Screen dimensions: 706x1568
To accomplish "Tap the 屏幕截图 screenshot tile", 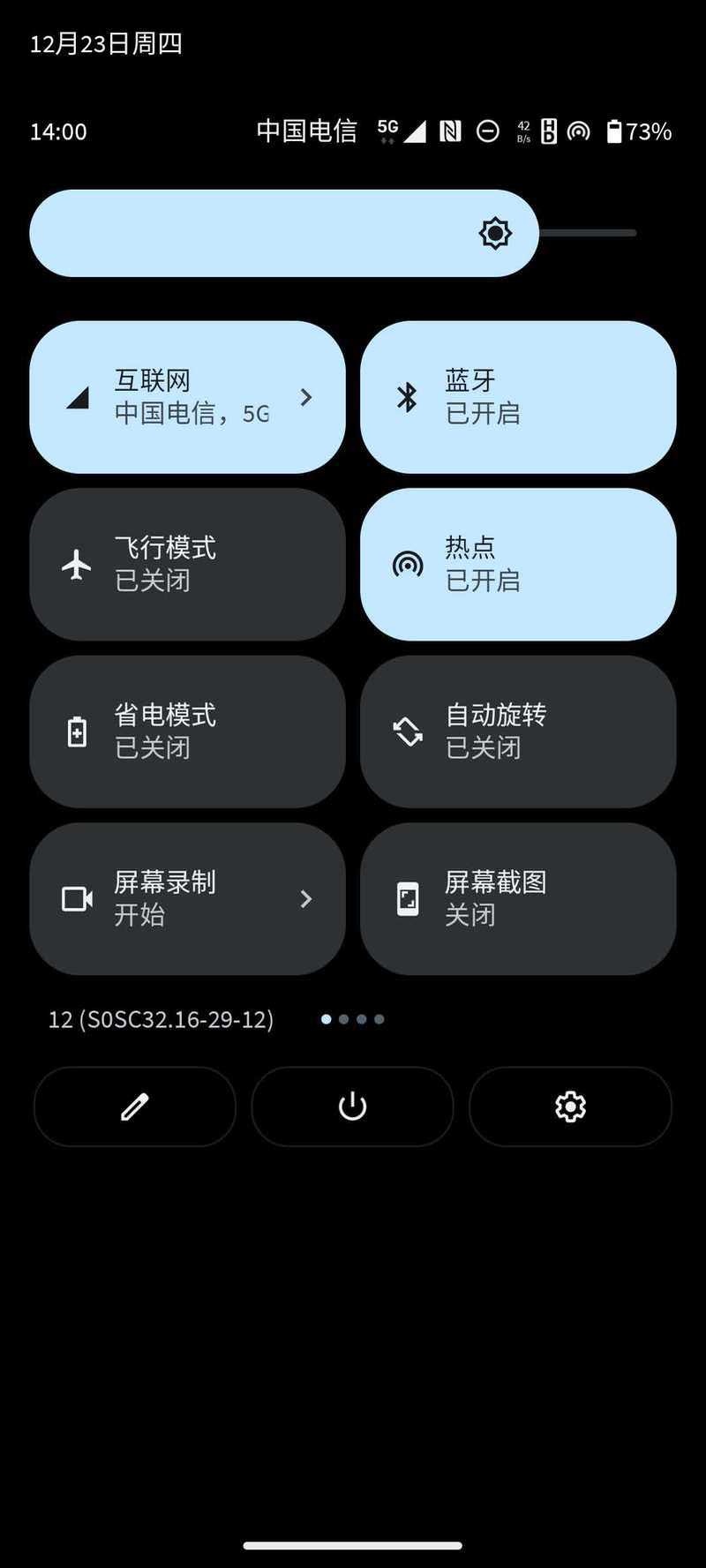I will (x=518, y=898).
